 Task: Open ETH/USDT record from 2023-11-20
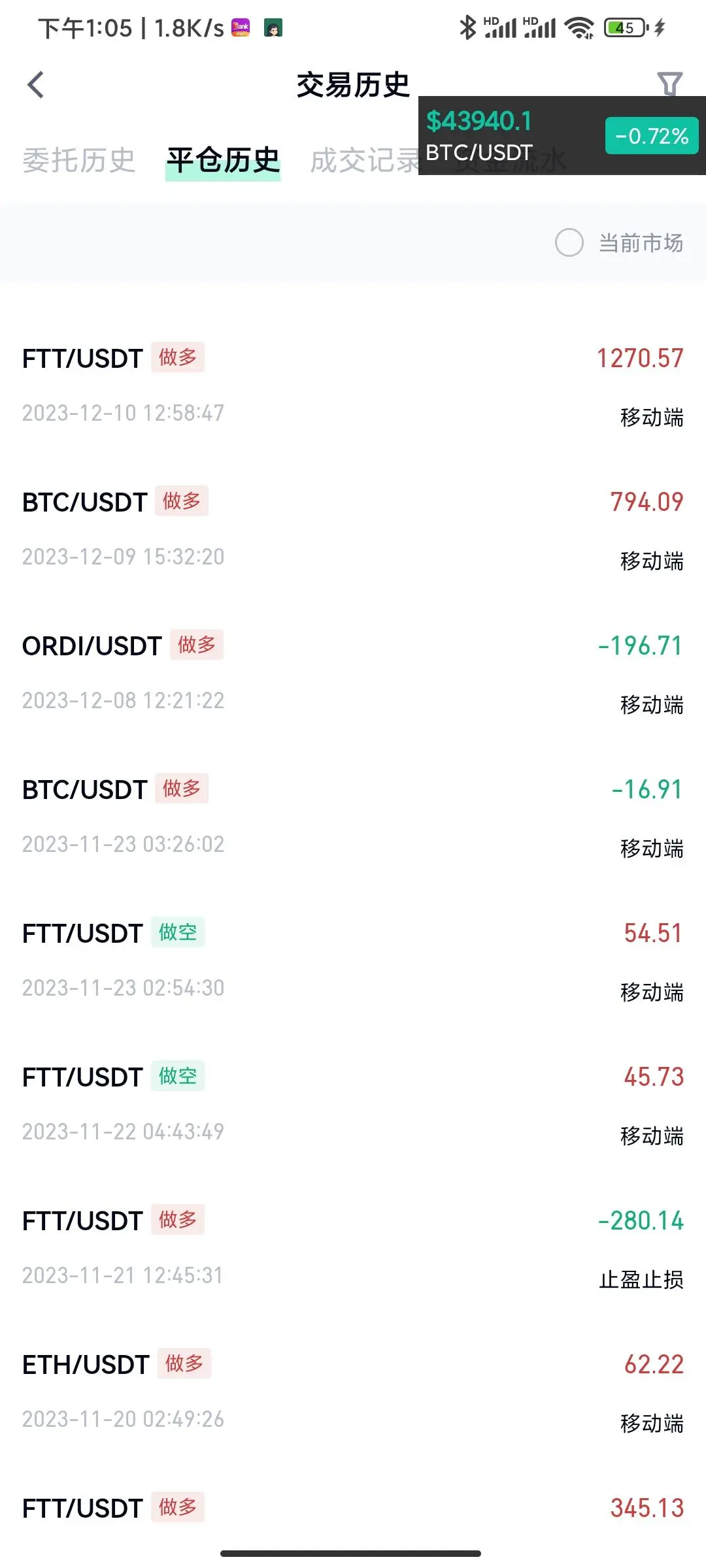tap(353, 1392)
